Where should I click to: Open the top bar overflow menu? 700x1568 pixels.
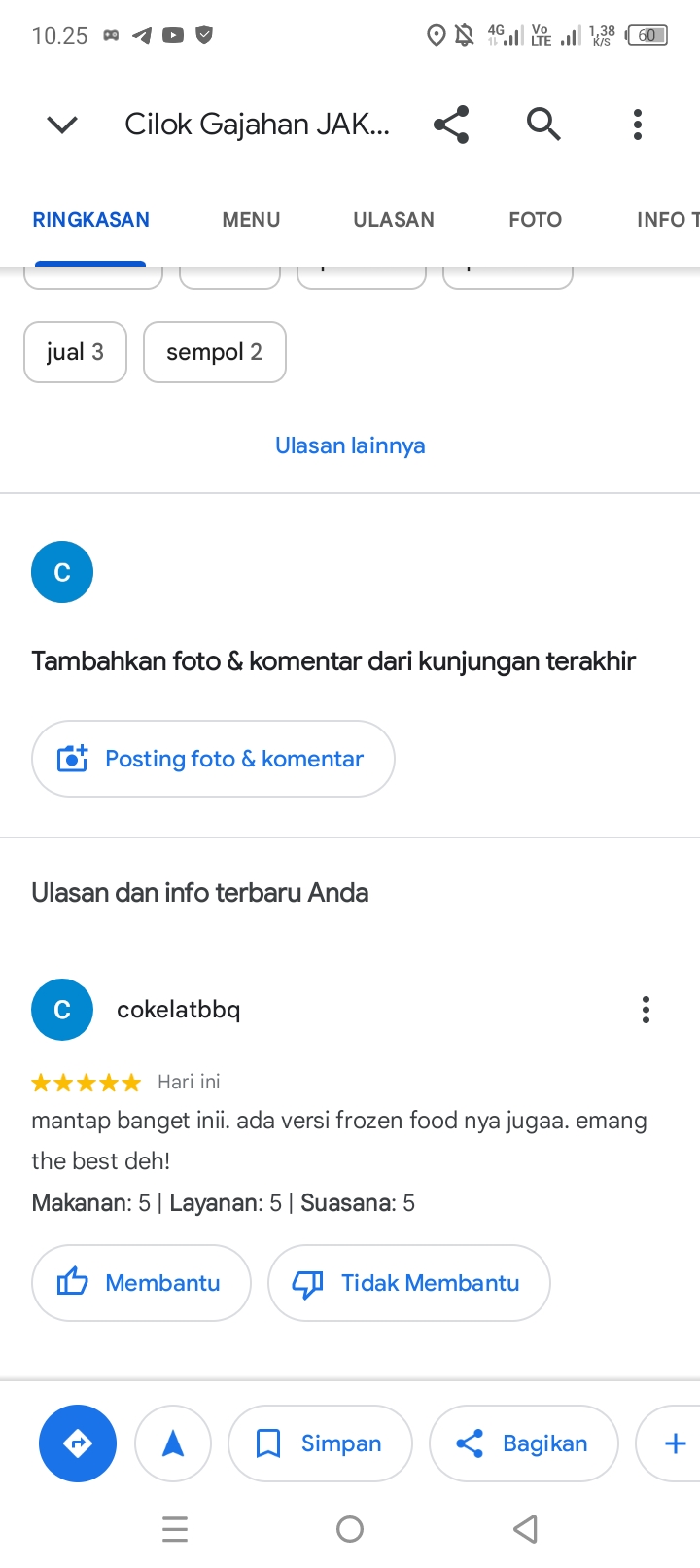point(638,125)
